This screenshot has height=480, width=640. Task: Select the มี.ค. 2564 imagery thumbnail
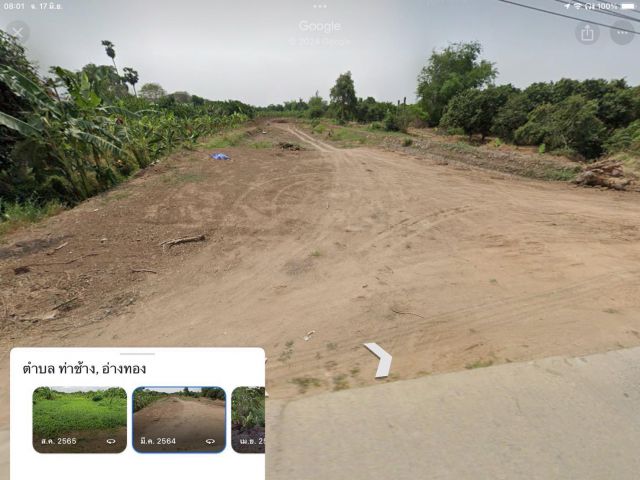point(179,419)
